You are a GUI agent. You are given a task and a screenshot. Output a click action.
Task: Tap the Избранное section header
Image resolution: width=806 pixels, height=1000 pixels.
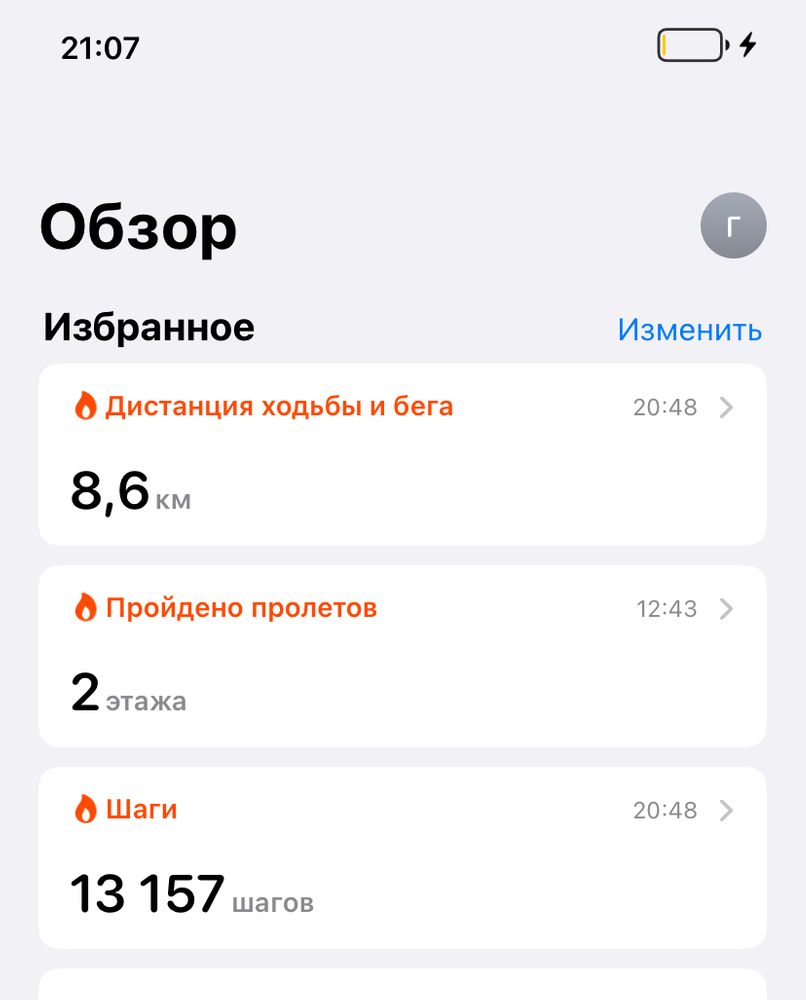(x=148, y=327)
